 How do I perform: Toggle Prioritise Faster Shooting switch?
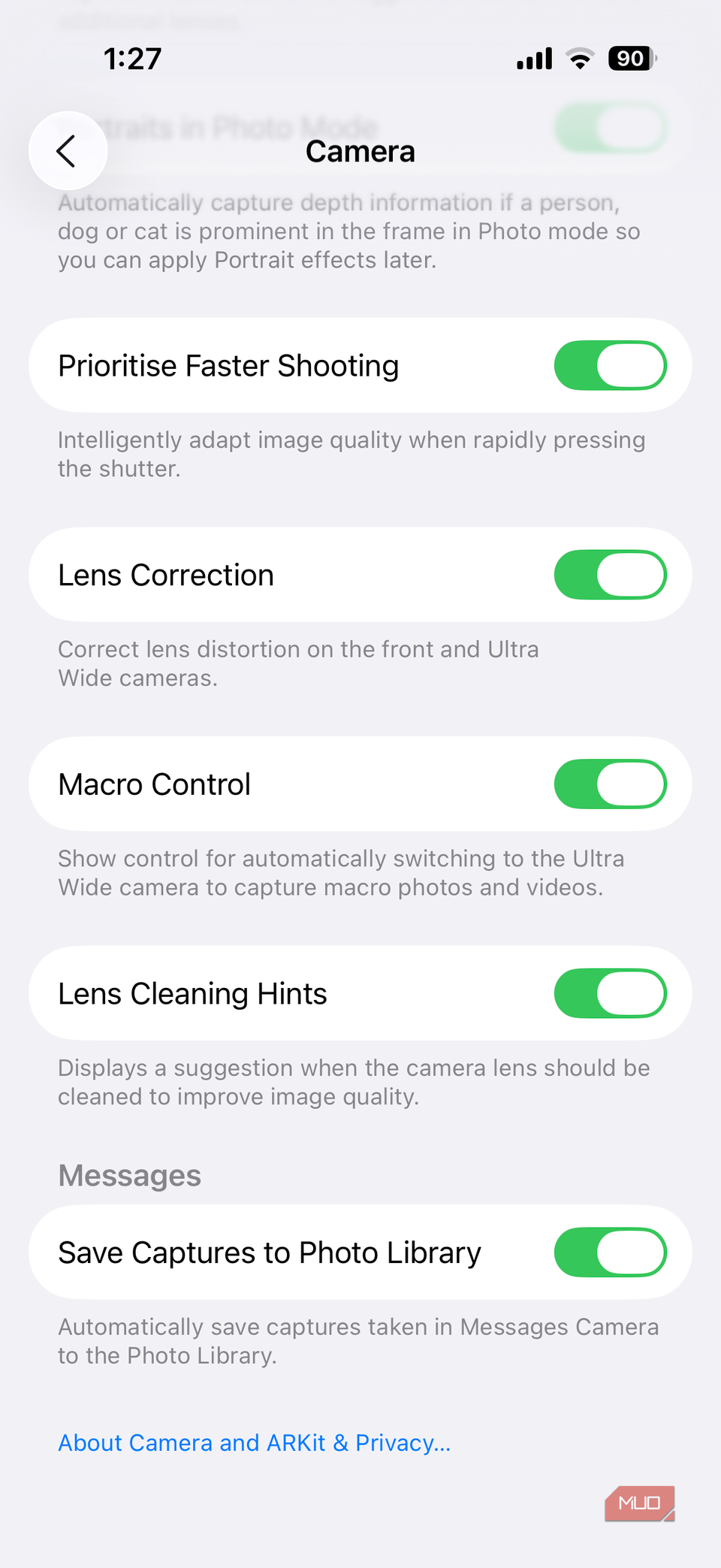[x=610, y=366]
